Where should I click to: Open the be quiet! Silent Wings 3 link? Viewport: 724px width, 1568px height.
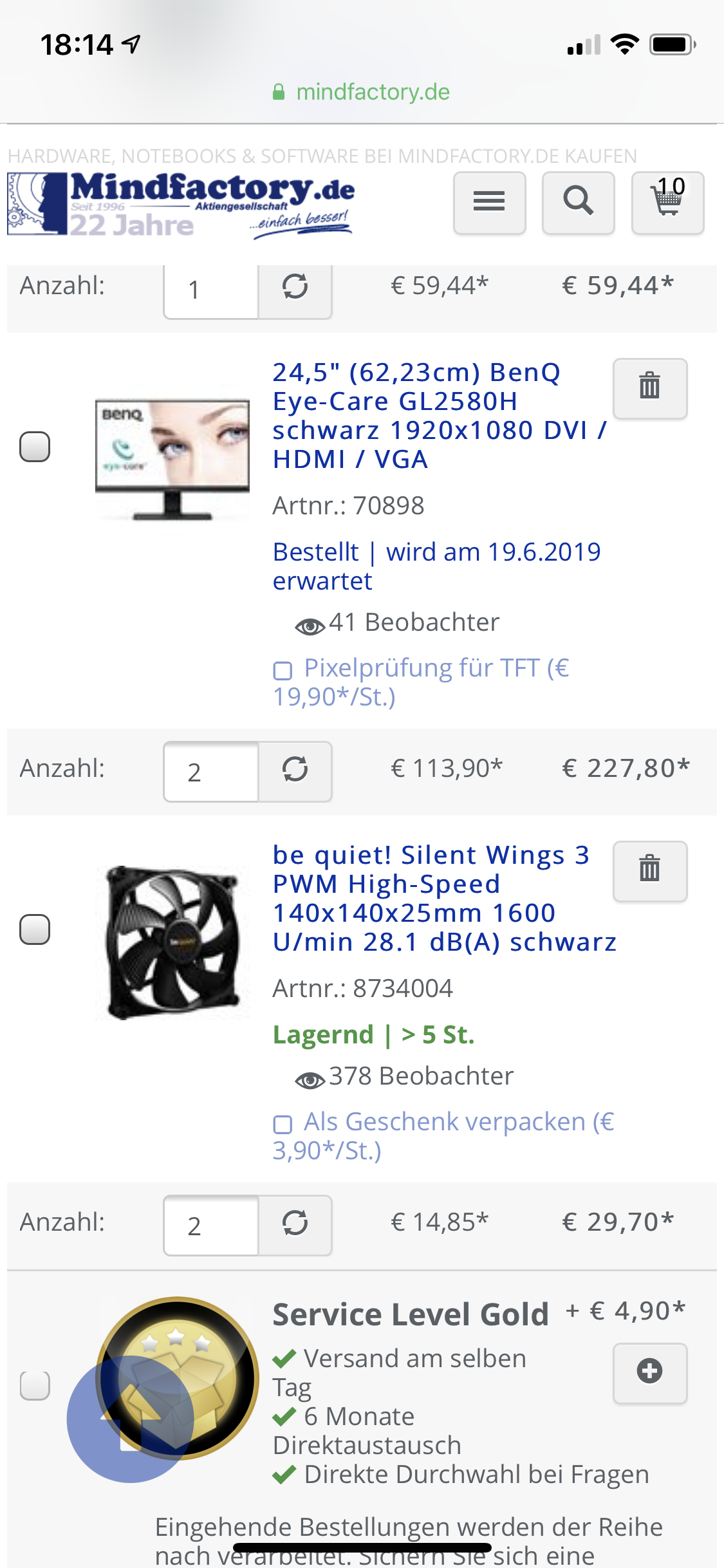443,898
